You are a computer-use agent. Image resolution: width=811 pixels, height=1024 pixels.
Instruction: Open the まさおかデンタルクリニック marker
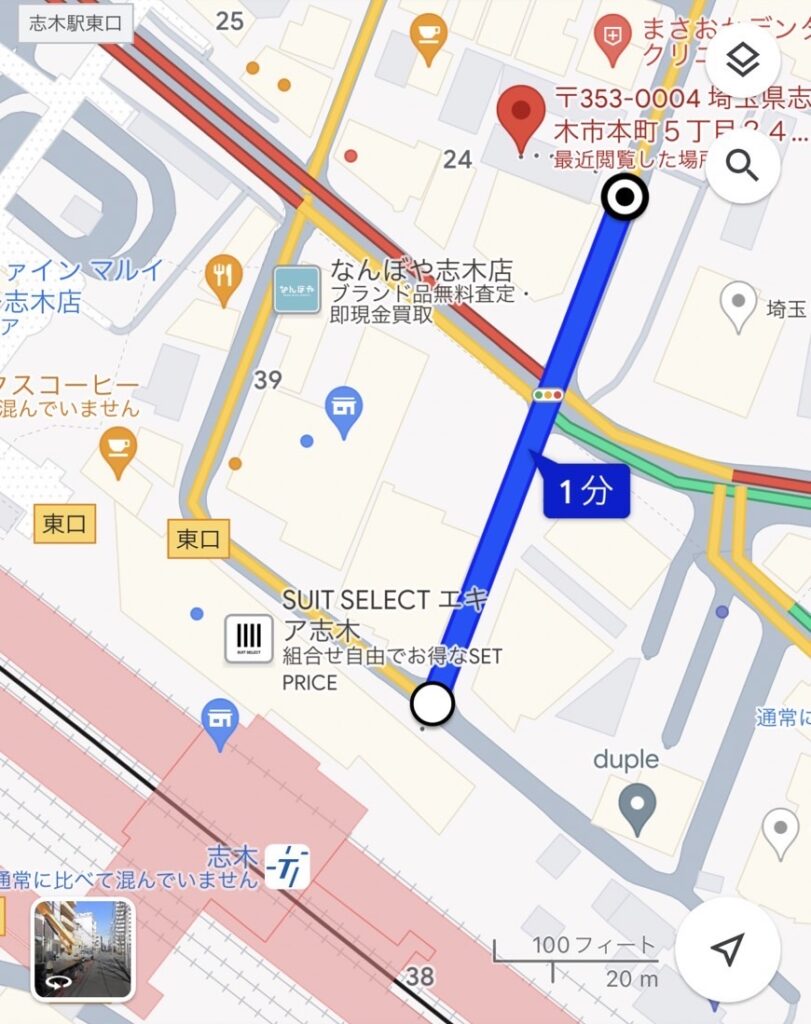tap(610, 38)
